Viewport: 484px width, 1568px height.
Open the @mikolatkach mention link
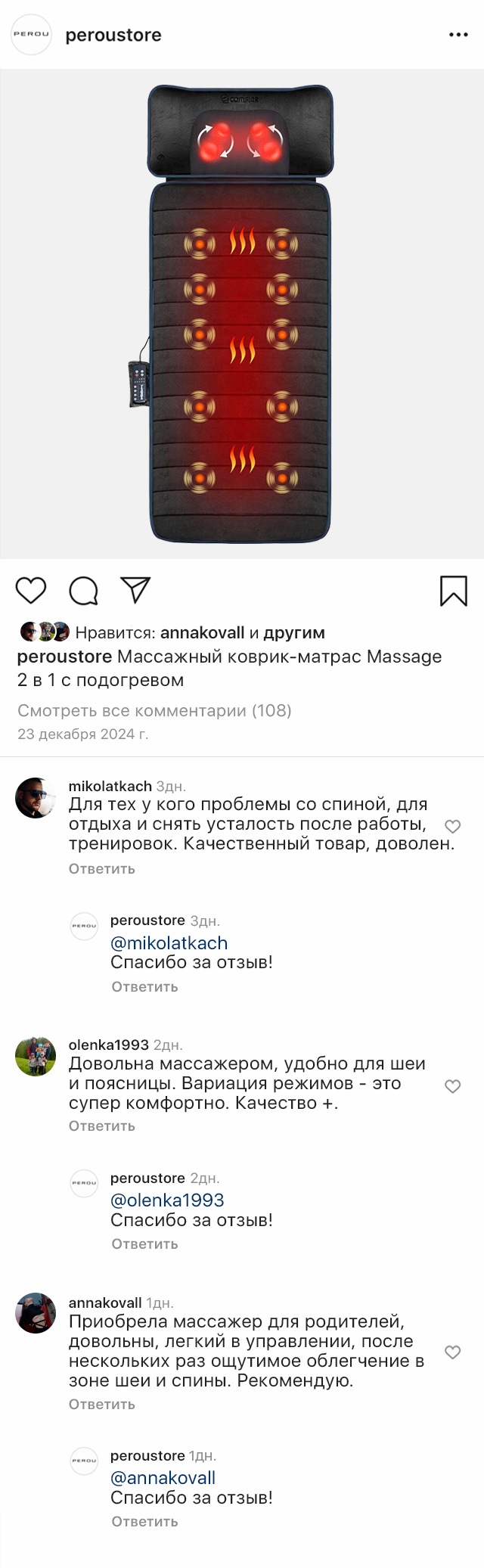pos(169,942)
